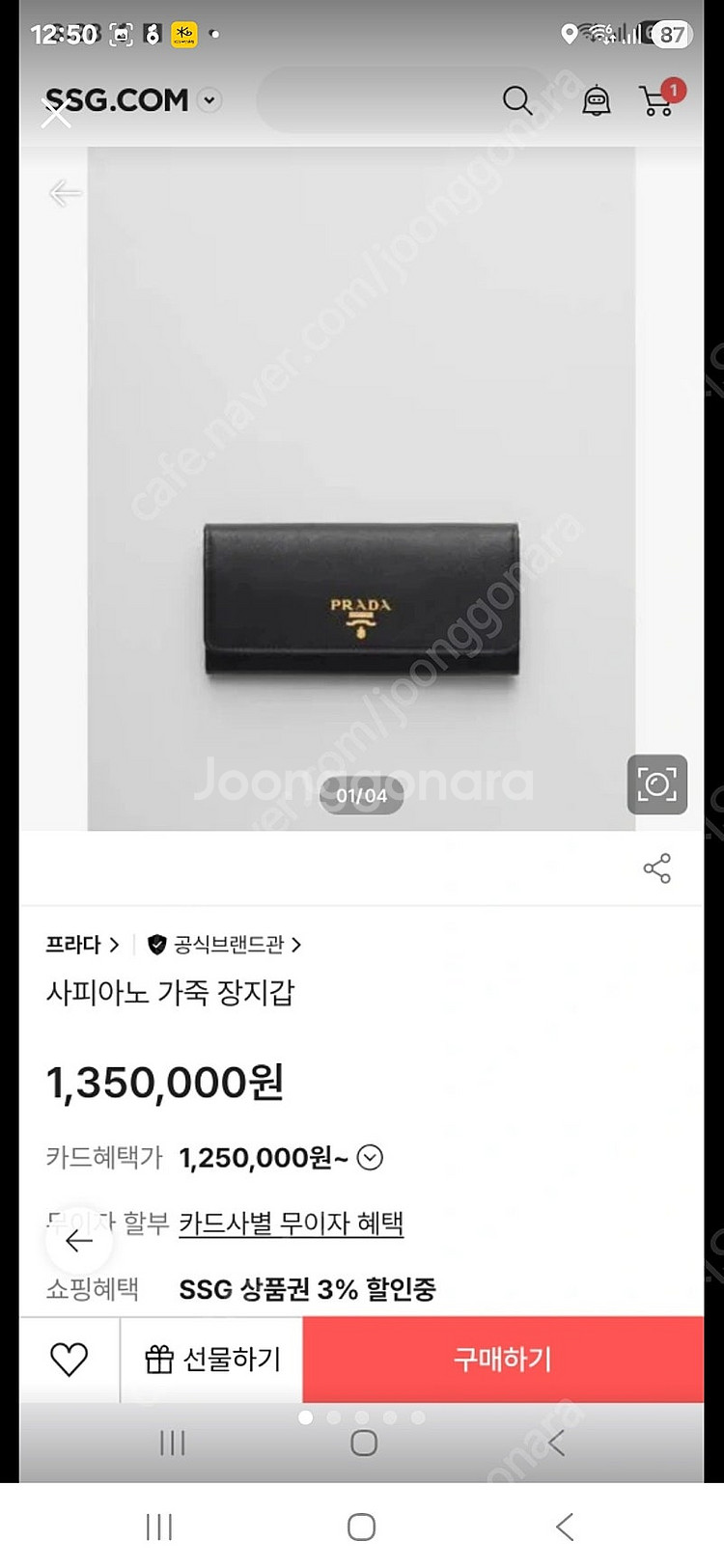Go to the system home screen

(x=361, y=1527)
